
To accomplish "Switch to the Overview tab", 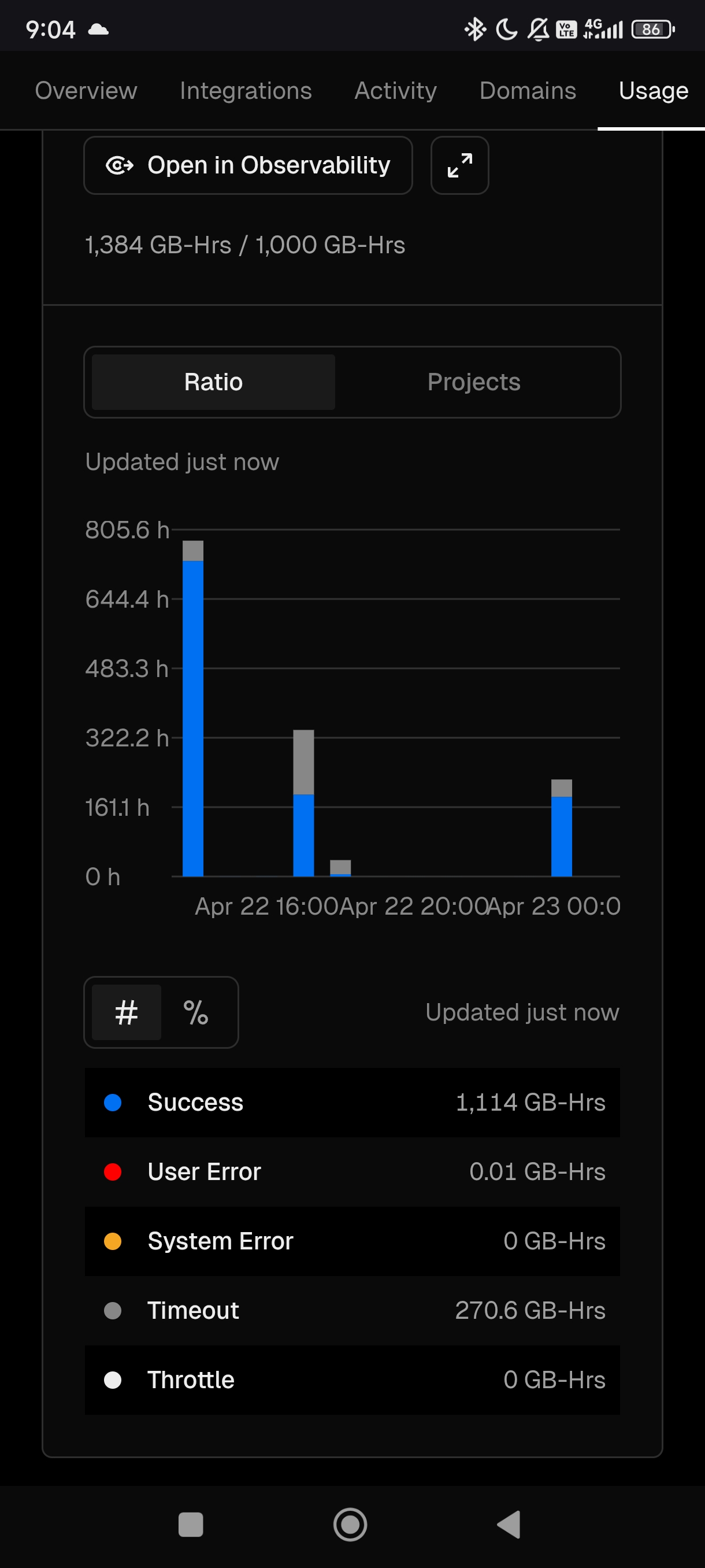I will click(x=86, y=91).
